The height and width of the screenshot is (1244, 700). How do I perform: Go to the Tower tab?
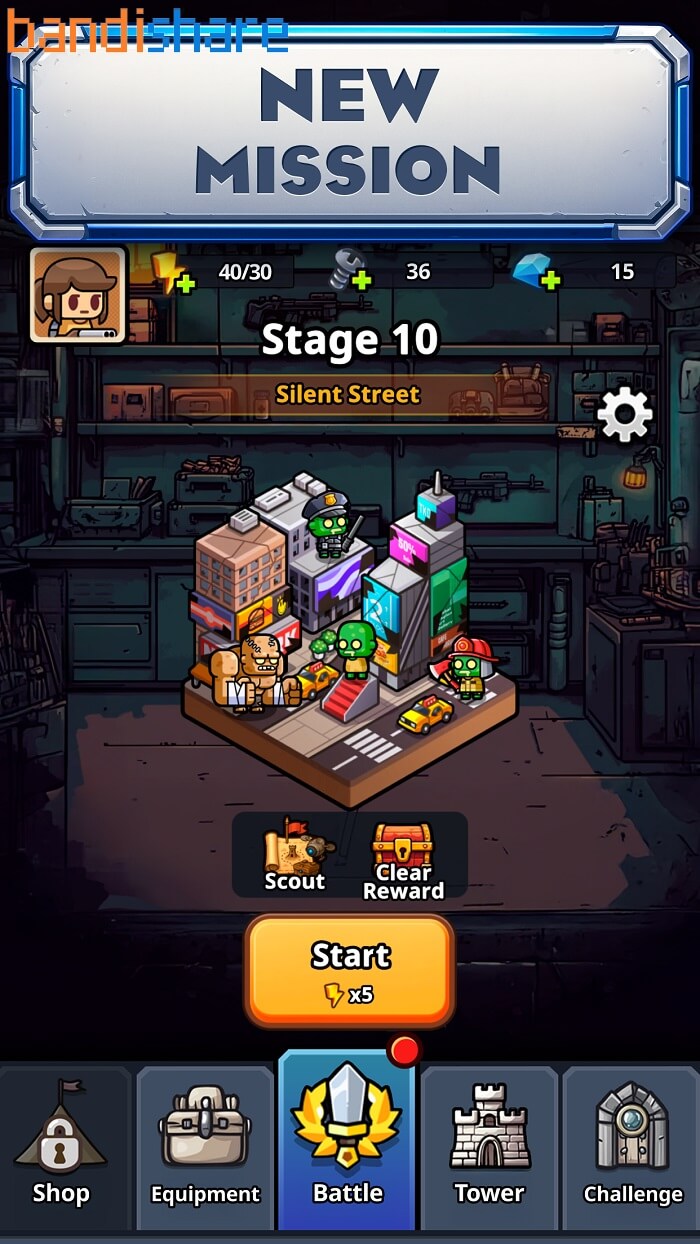[489, 1150]
